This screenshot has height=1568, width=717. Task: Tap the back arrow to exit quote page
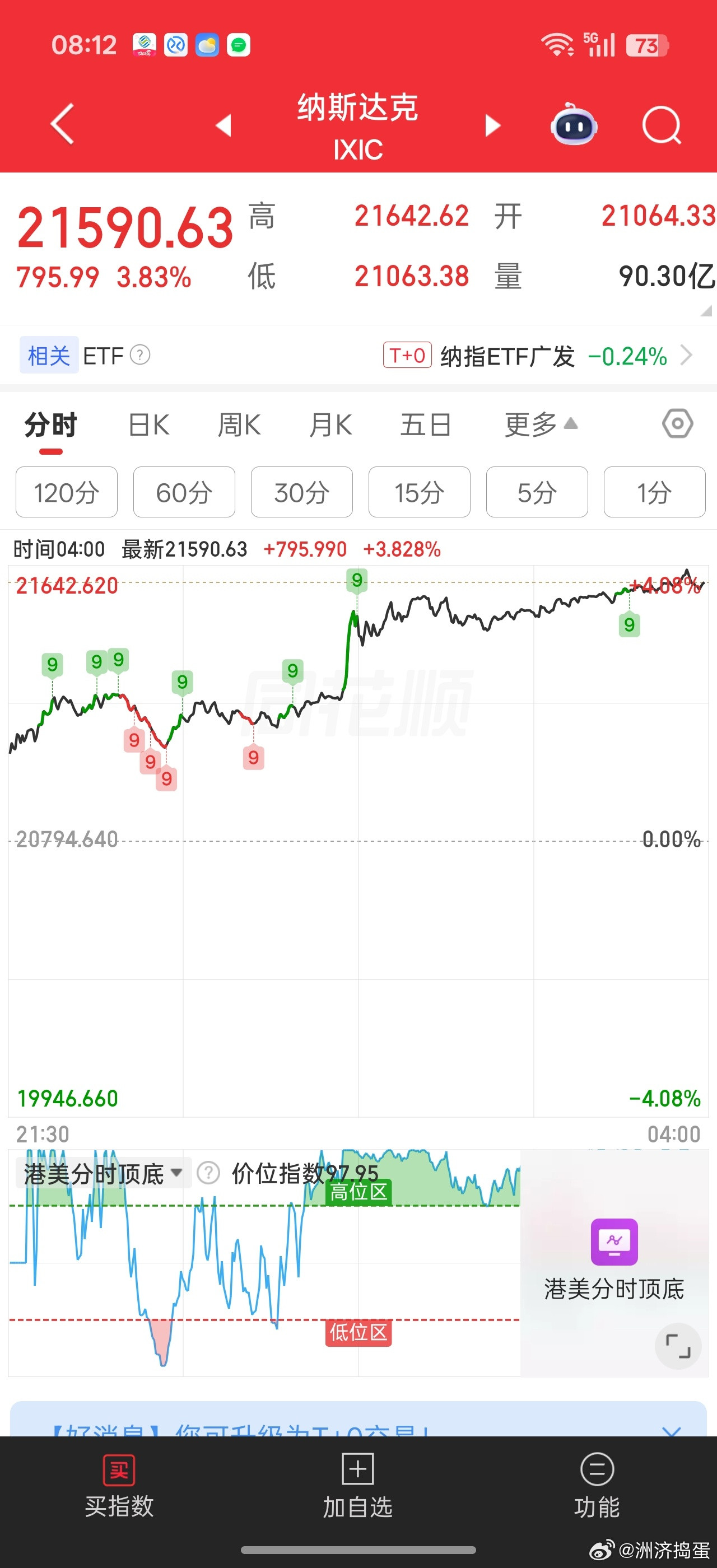(61, 123)
